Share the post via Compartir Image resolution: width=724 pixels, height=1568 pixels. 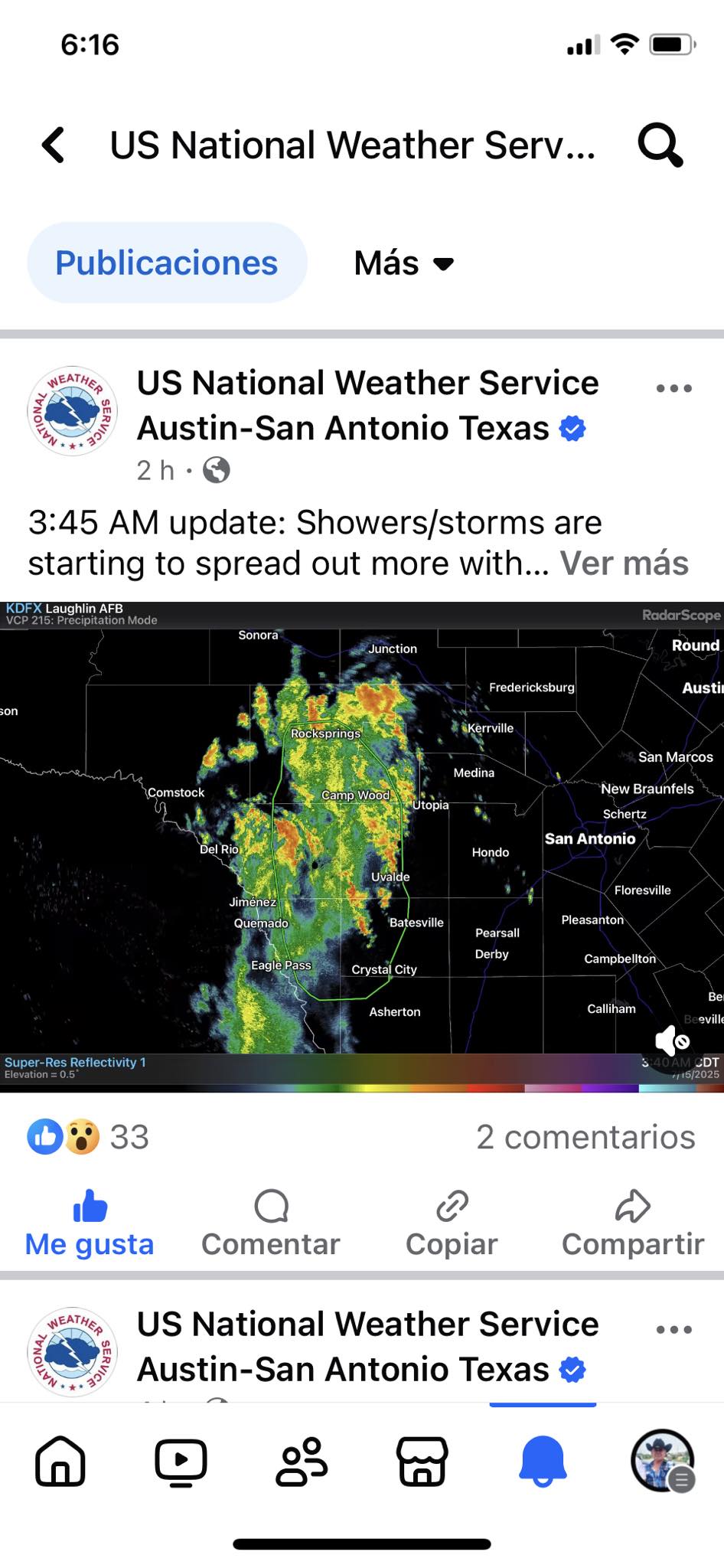[x=633, y=1223]
